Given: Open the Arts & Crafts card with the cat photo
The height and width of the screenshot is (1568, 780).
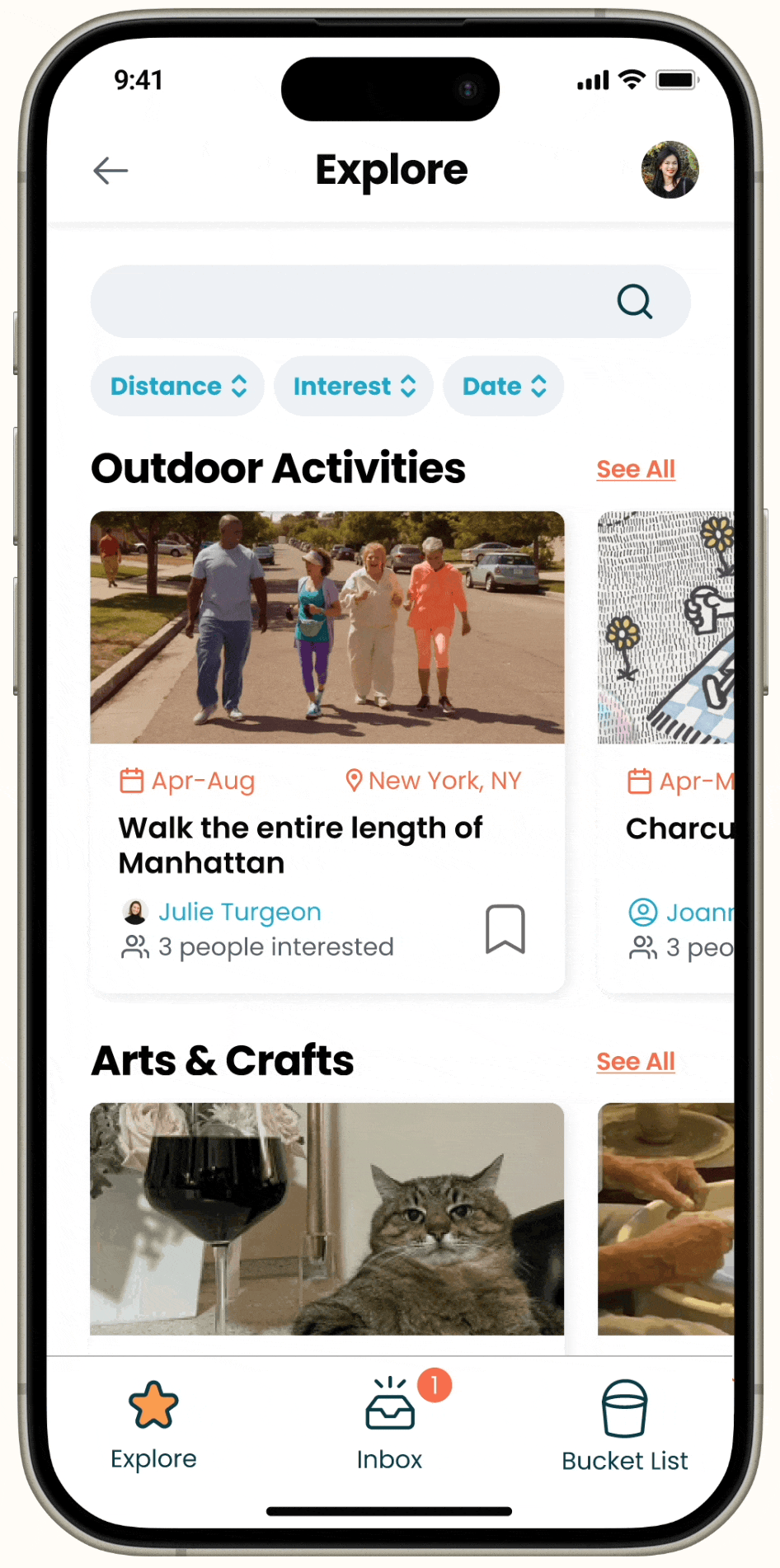Looking at the screenshot, I should pyautogui.click(x=327, y=1218).
